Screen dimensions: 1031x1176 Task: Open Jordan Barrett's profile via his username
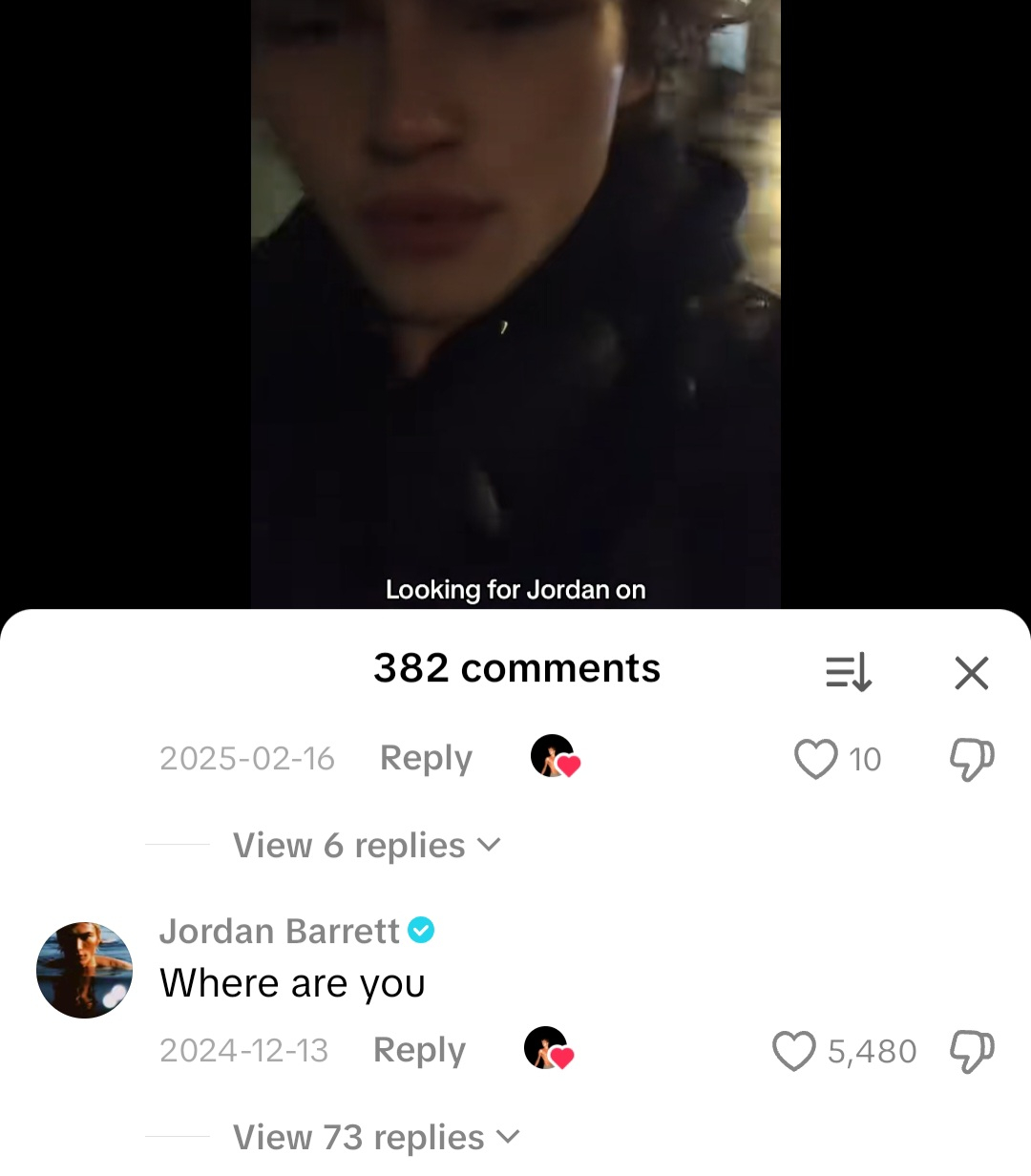click(282, 931)
